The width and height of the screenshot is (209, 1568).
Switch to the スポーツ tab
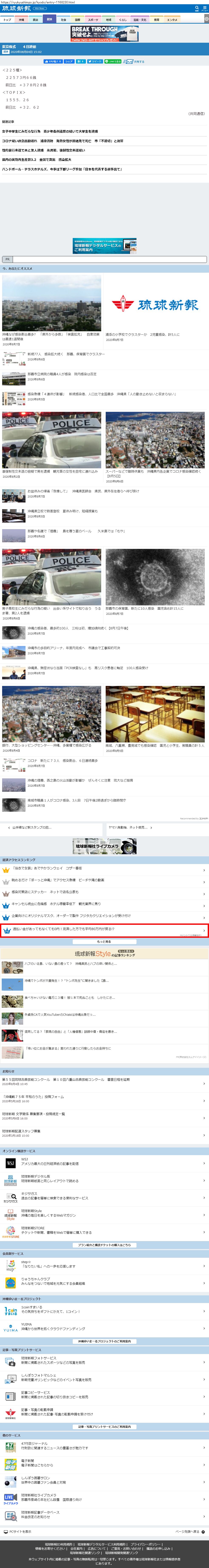coord(93,20)
